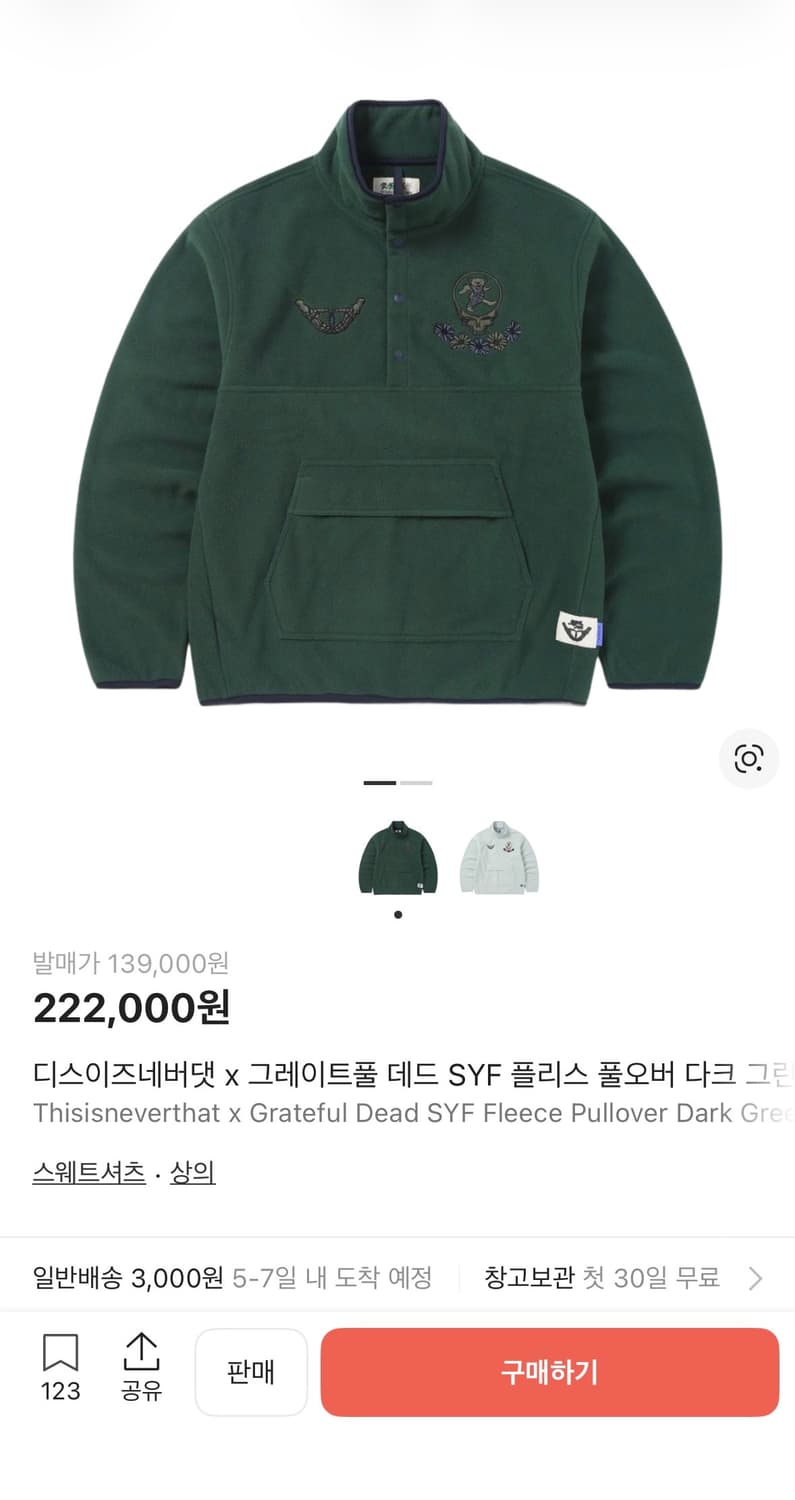Open the 상의 category link
Image resolution: width=795 pixels, height=1500 pixels.
[x=193, y=1172]
